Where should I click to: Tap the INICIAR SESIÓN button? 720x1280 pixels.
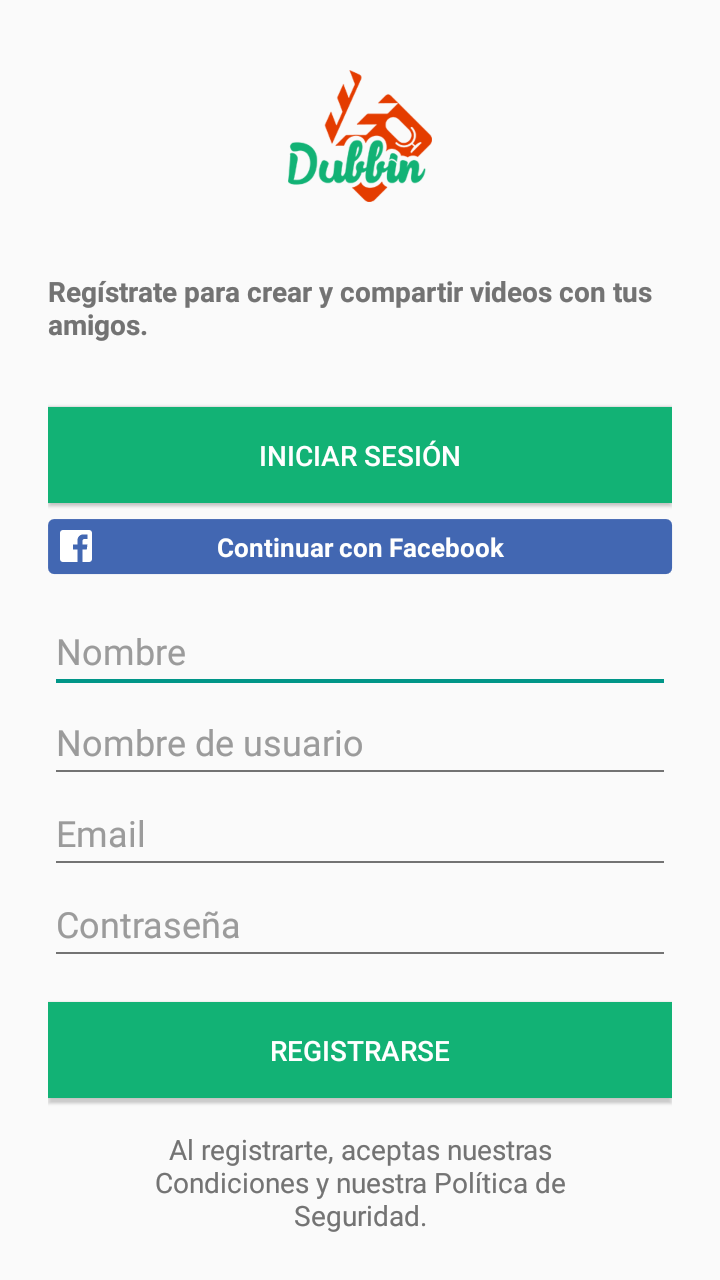360,455
